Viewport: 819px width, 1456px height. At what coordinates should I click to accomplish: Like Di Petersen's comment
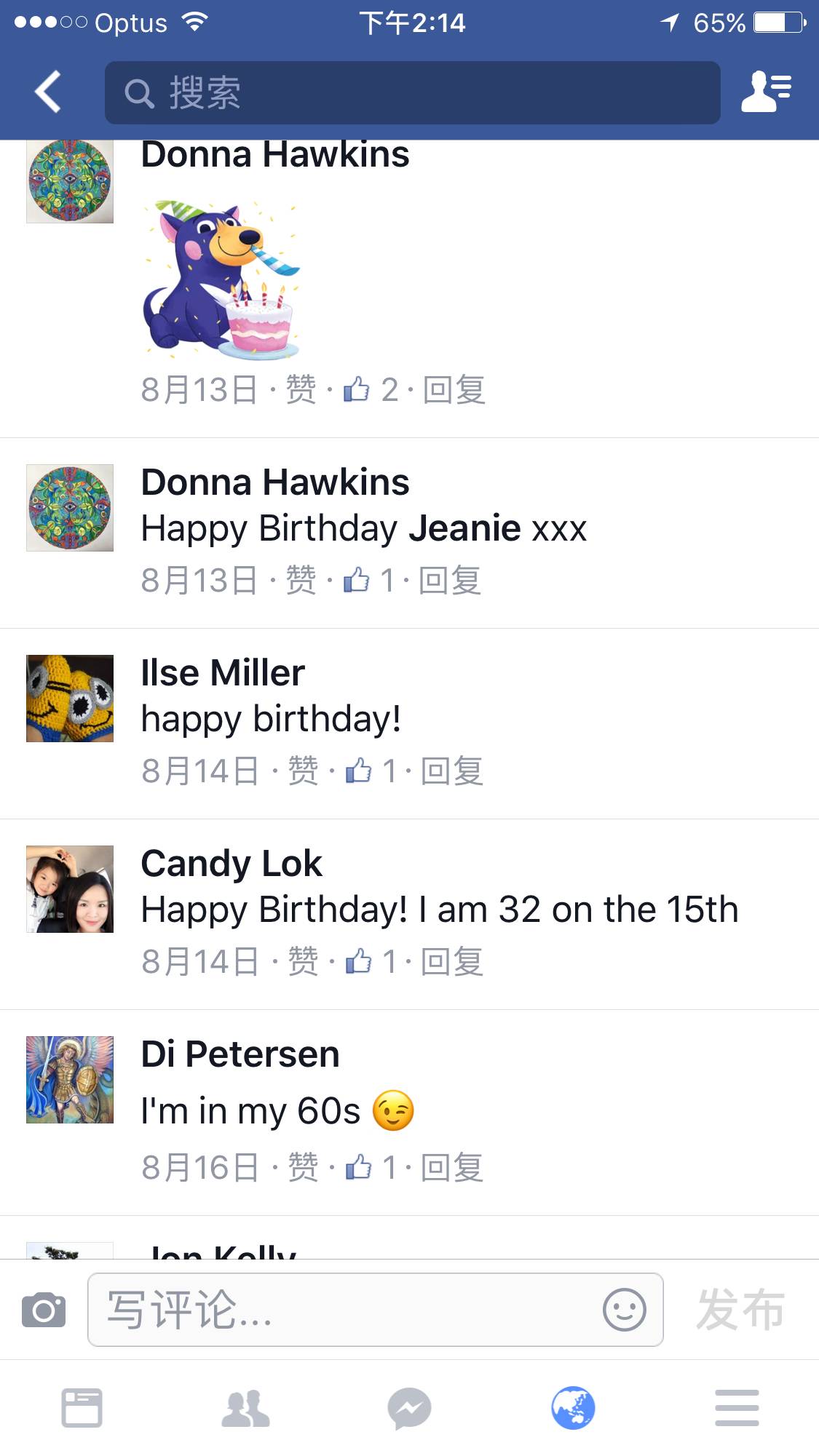coord(303,1167)
